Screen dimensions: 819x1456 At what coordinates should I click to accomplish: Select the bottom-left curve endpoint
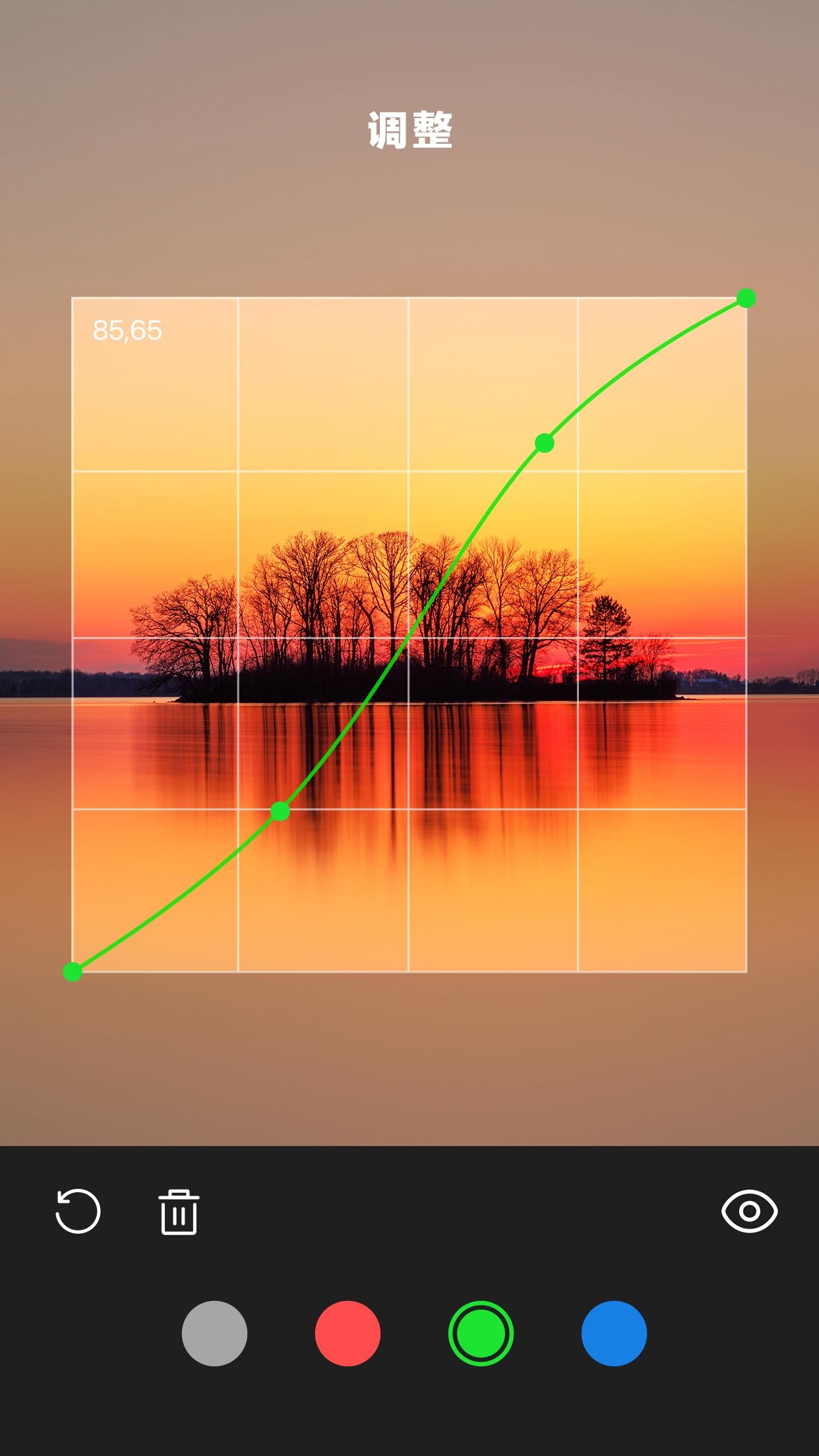coord(73,971)
